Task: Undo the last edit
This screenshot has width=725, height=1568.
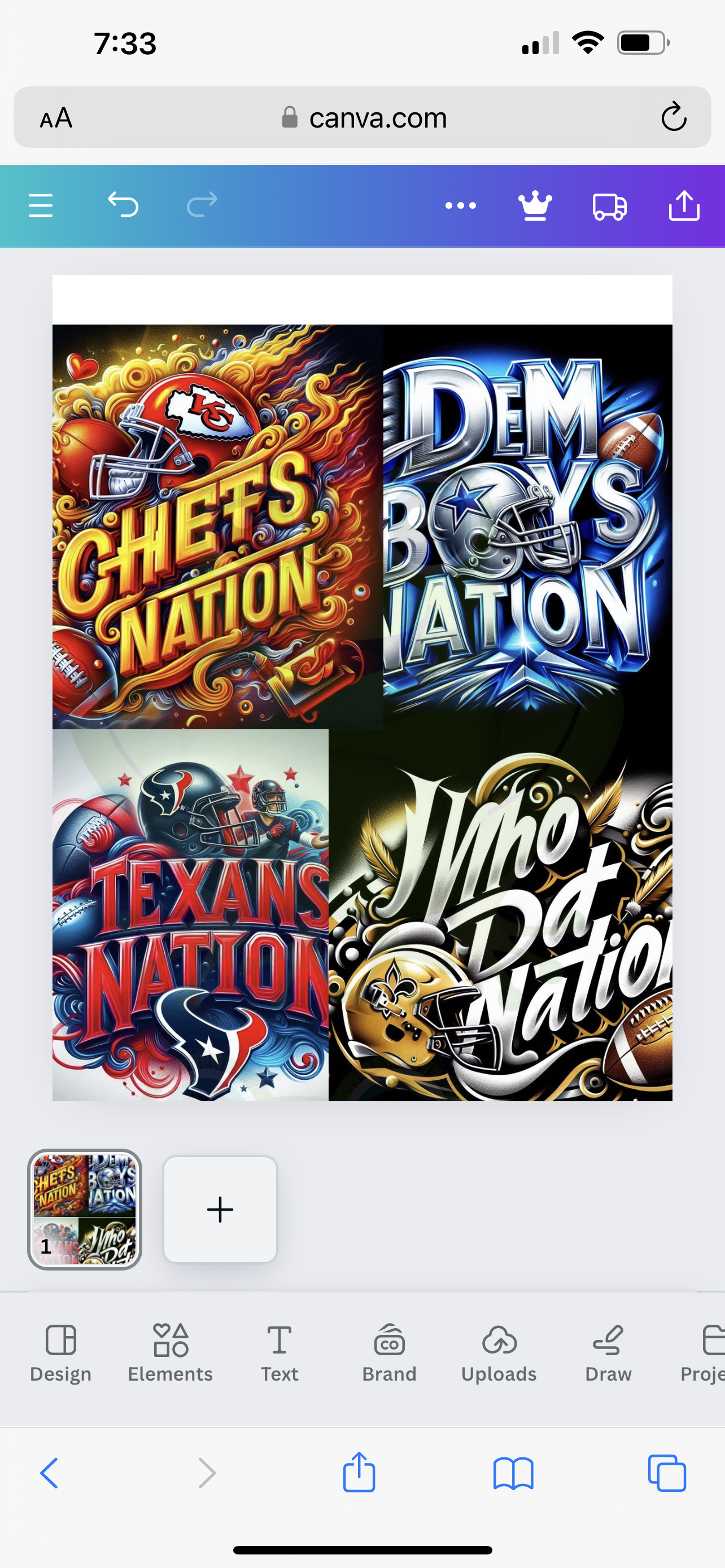Action: coord(123,204)
